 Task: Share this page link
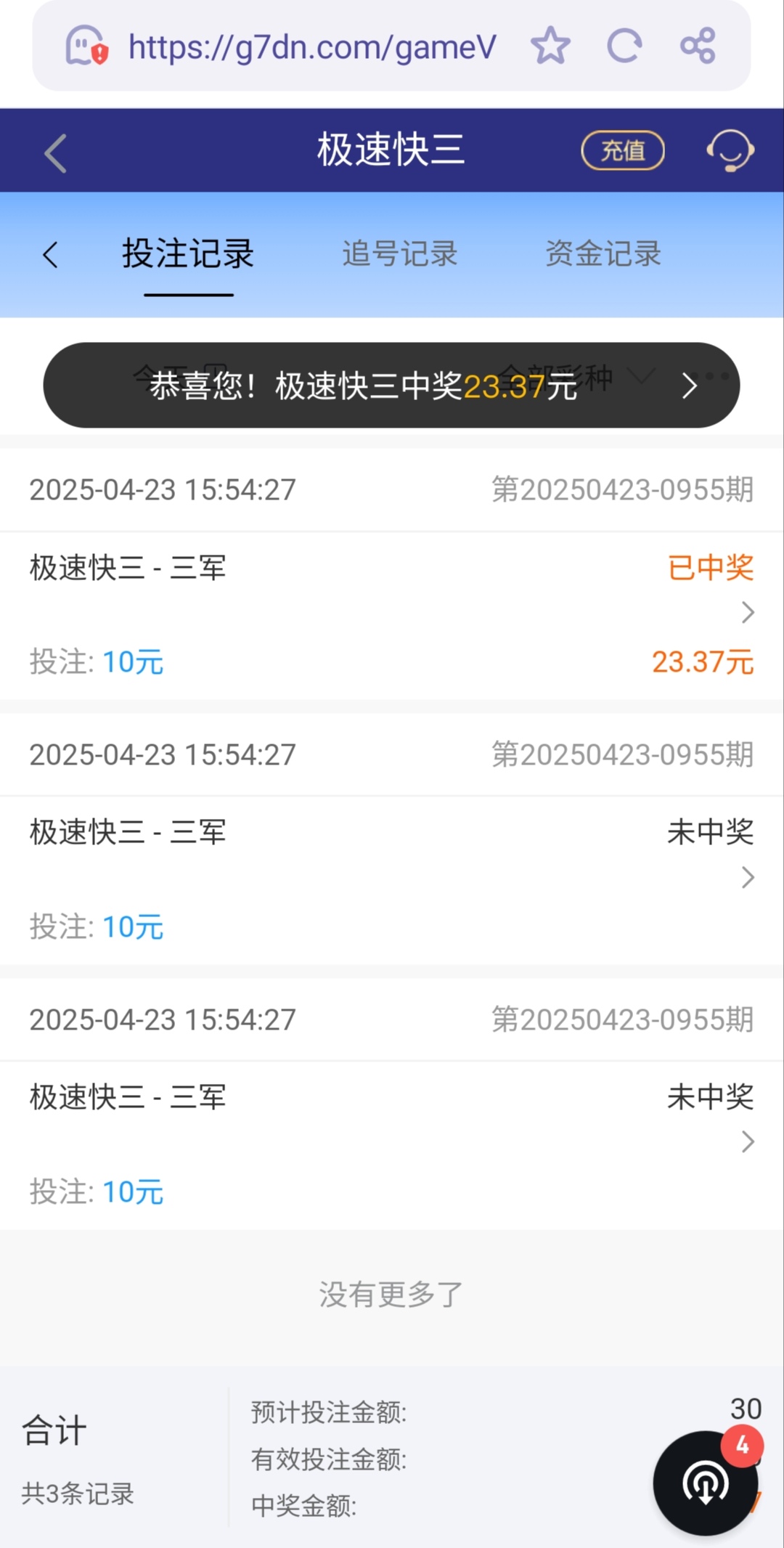[698, 46]
